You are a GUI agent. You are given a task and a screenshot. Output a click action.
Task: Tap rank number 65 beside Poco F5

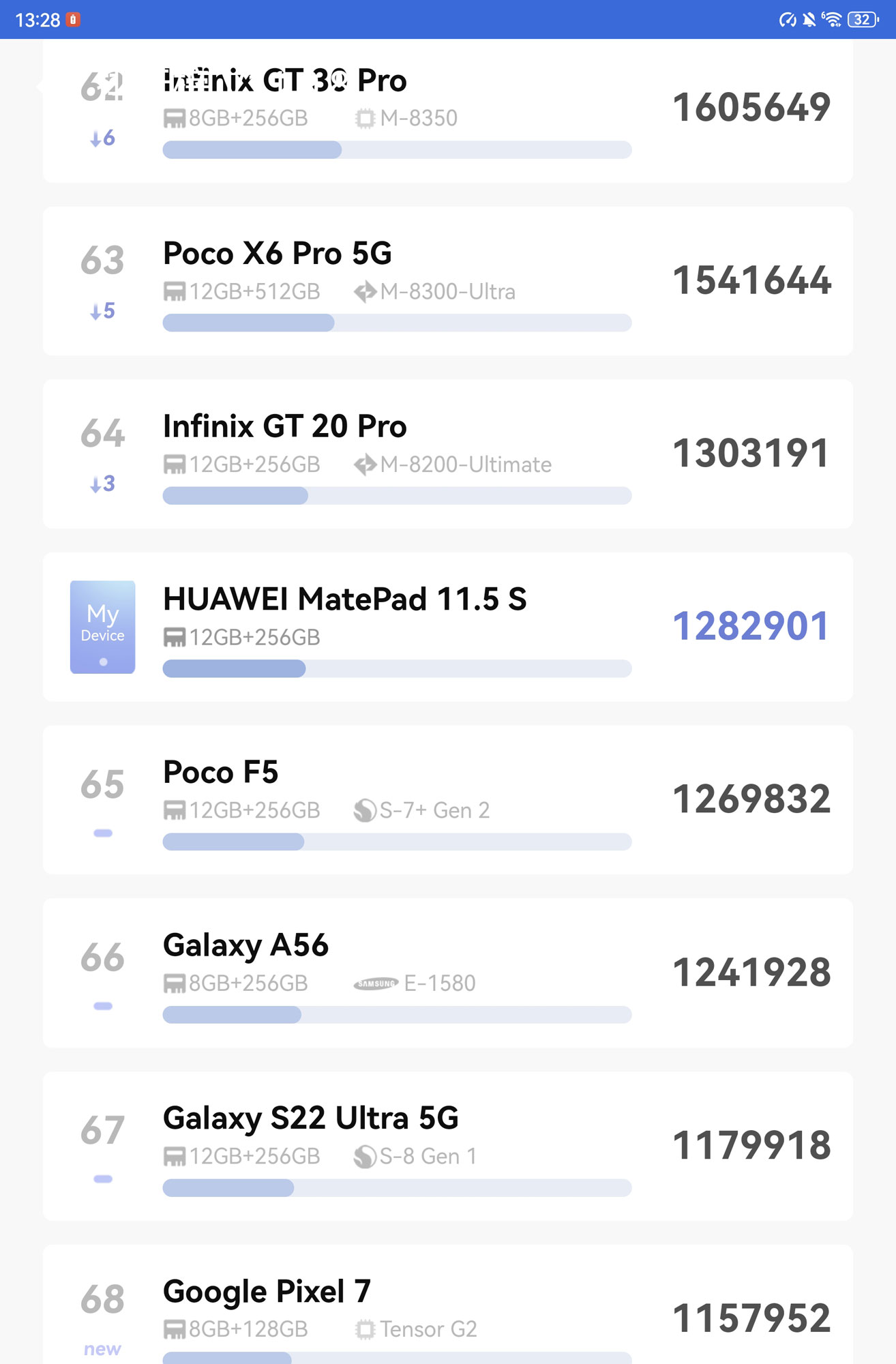tap(102, 786)
